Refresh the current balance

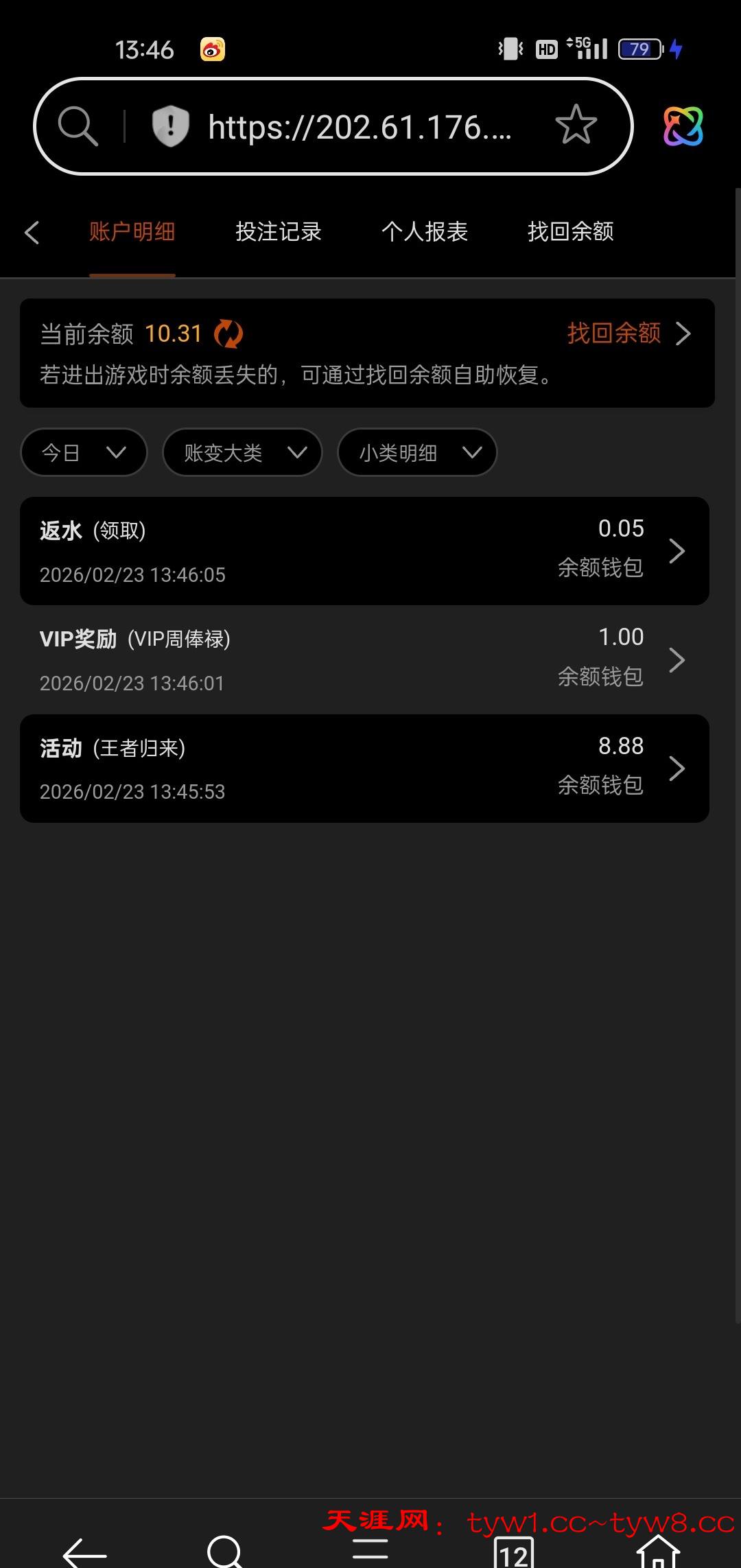point(228,334)
